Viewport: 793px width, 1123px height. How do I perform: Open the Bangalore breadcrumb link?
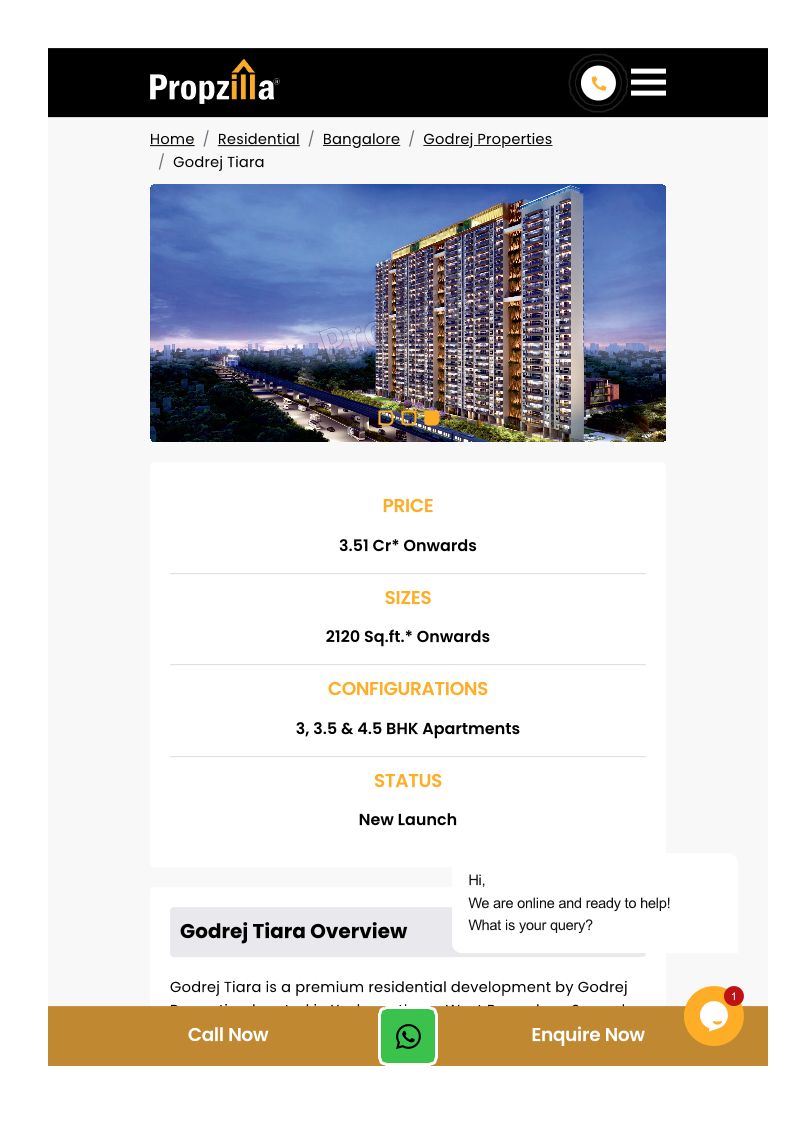pyautogui.click(x=361, y=139)
